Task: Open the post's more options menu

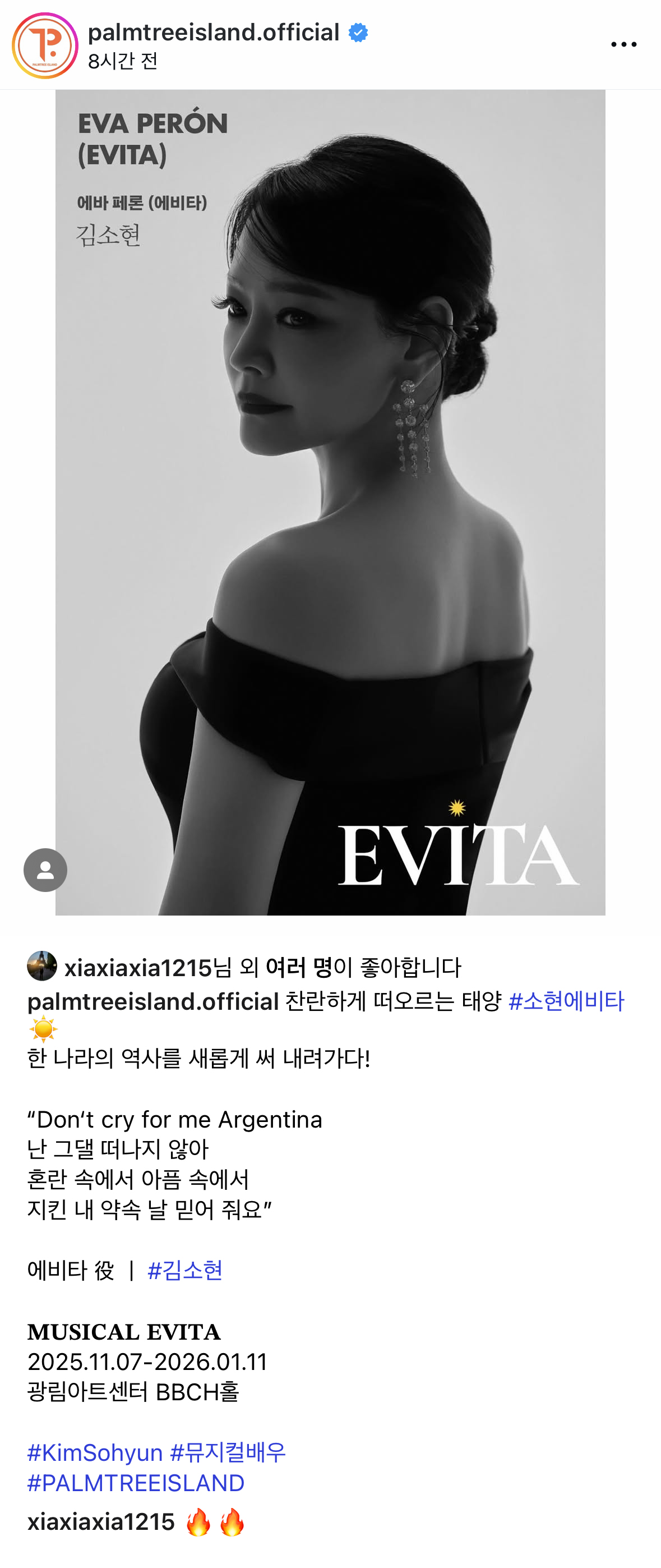Action: (623, 44)
